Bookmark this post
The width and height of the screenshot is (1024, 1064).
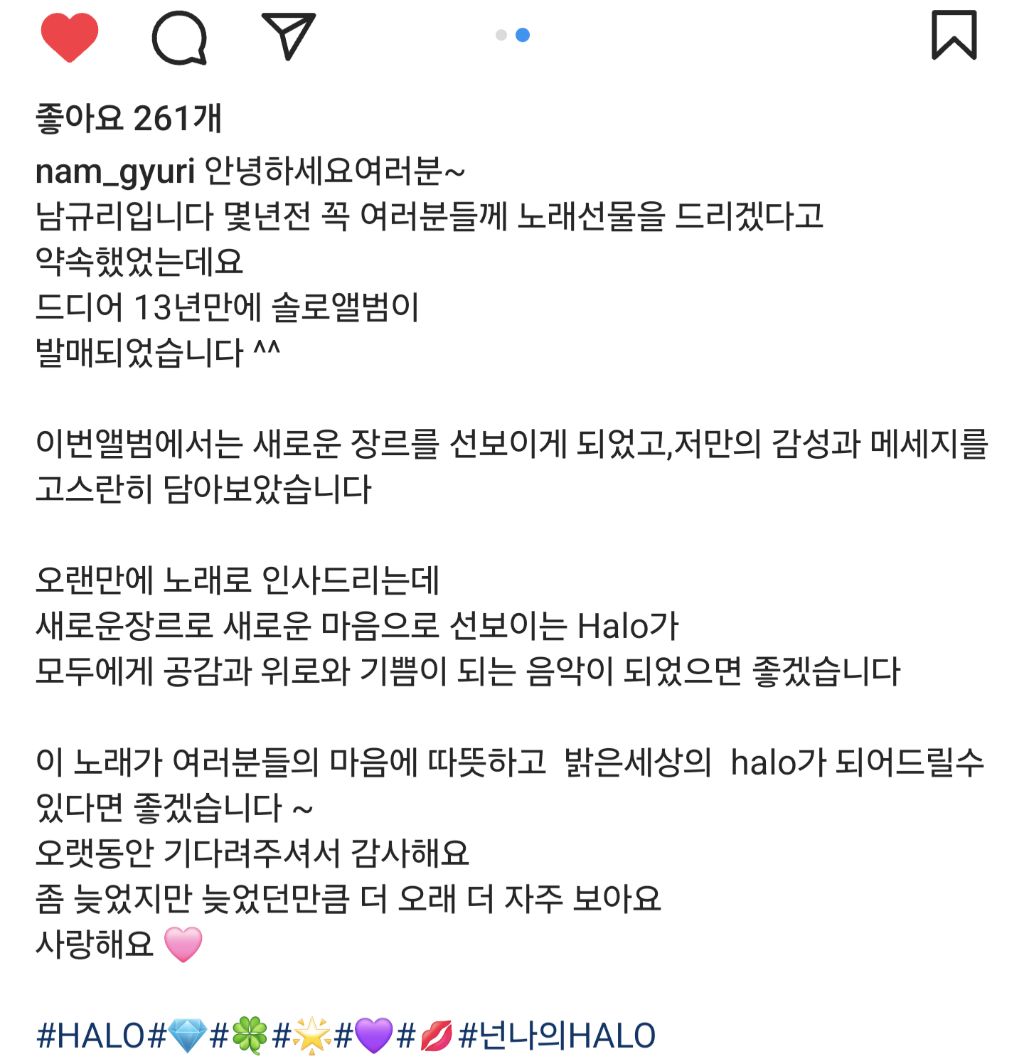coord(953,35)
